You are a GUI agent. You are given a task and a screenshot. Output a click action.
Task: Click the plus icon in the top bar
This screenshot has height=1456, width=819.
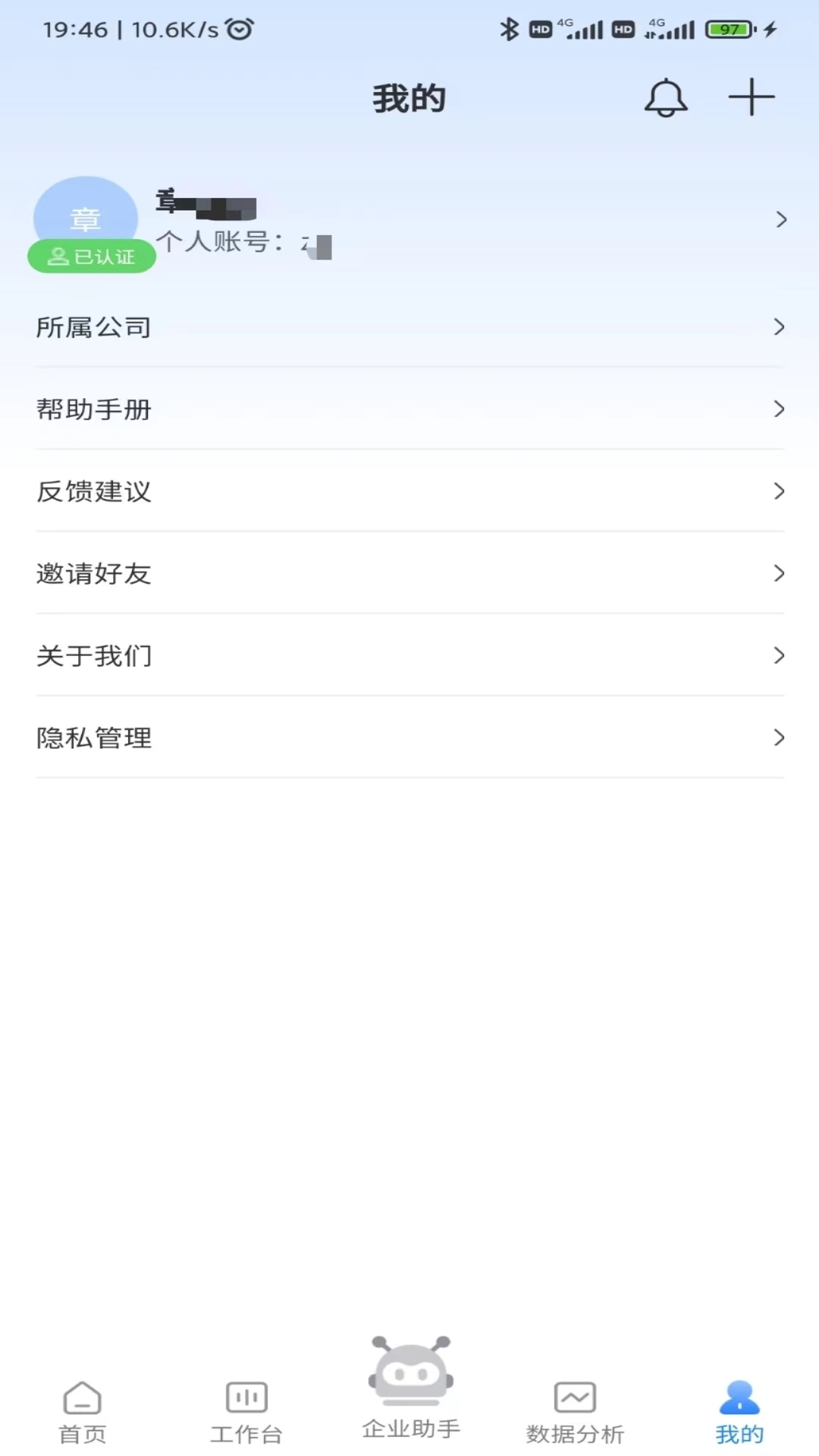pos(751,97)
